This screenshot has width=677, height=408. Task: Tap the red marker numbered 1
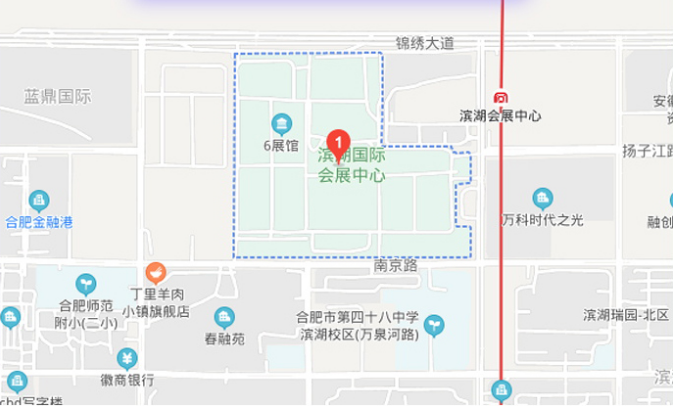pos(338,143)
